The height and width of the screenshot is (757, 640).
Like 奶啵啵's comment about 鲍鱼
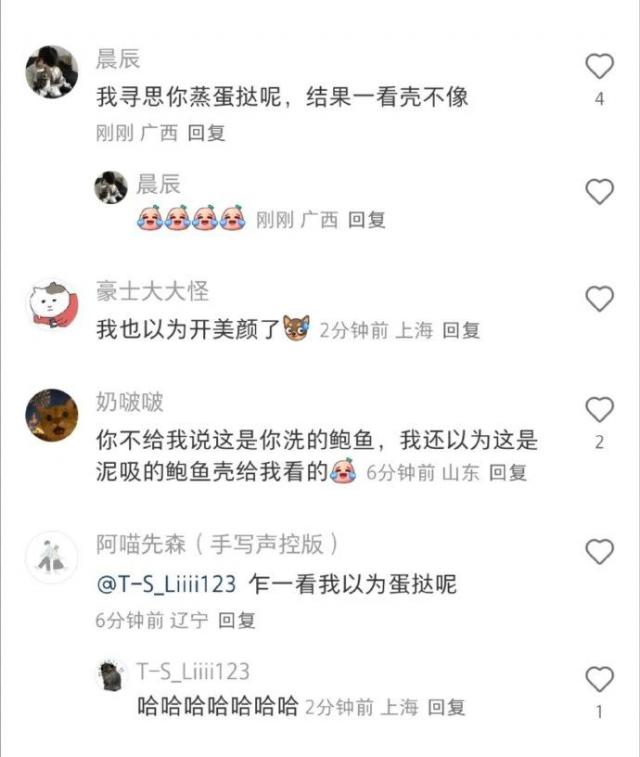click(599, 409)
